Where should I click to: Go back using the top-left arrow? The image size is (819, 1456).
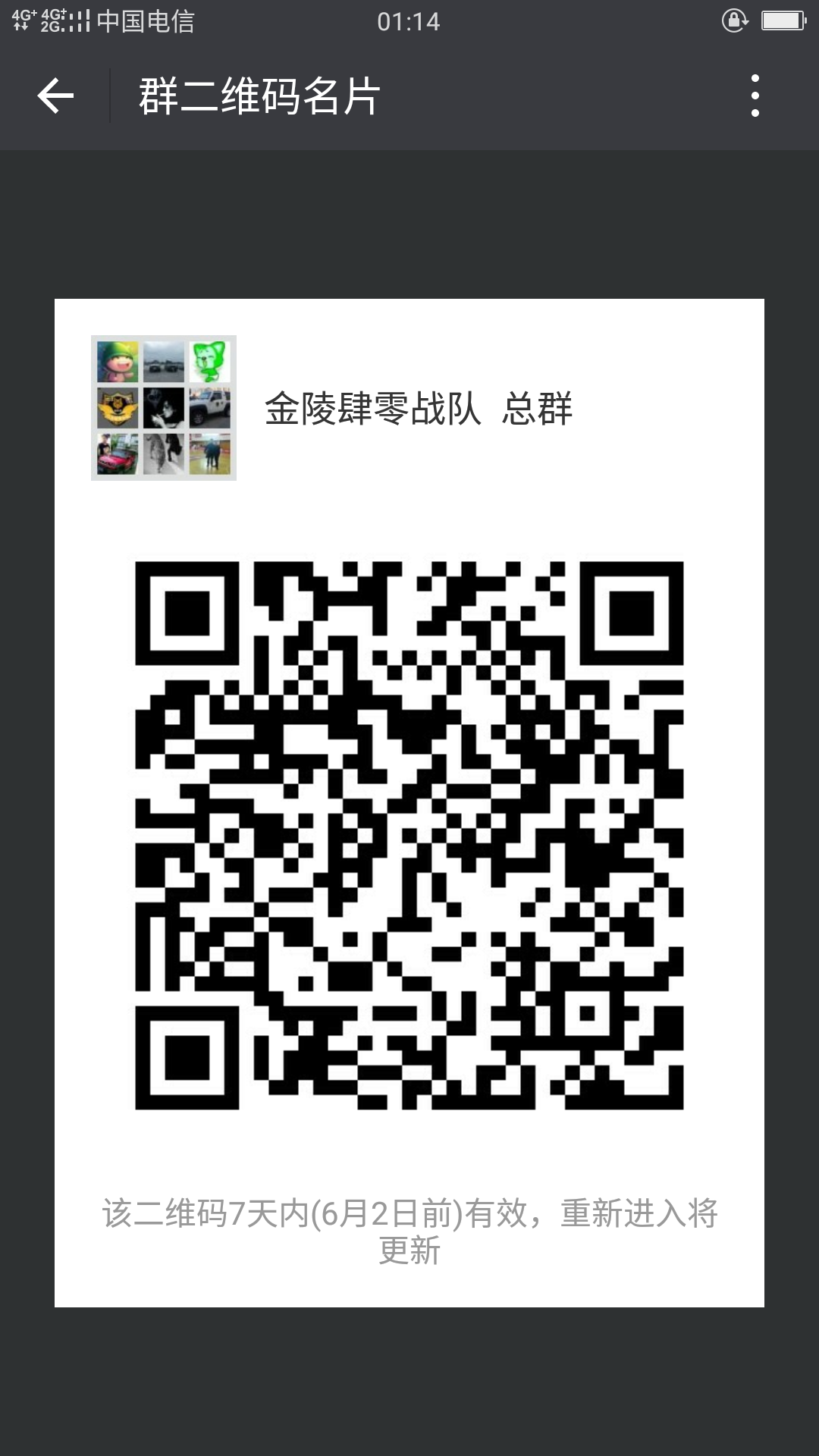tap(55, 96)
